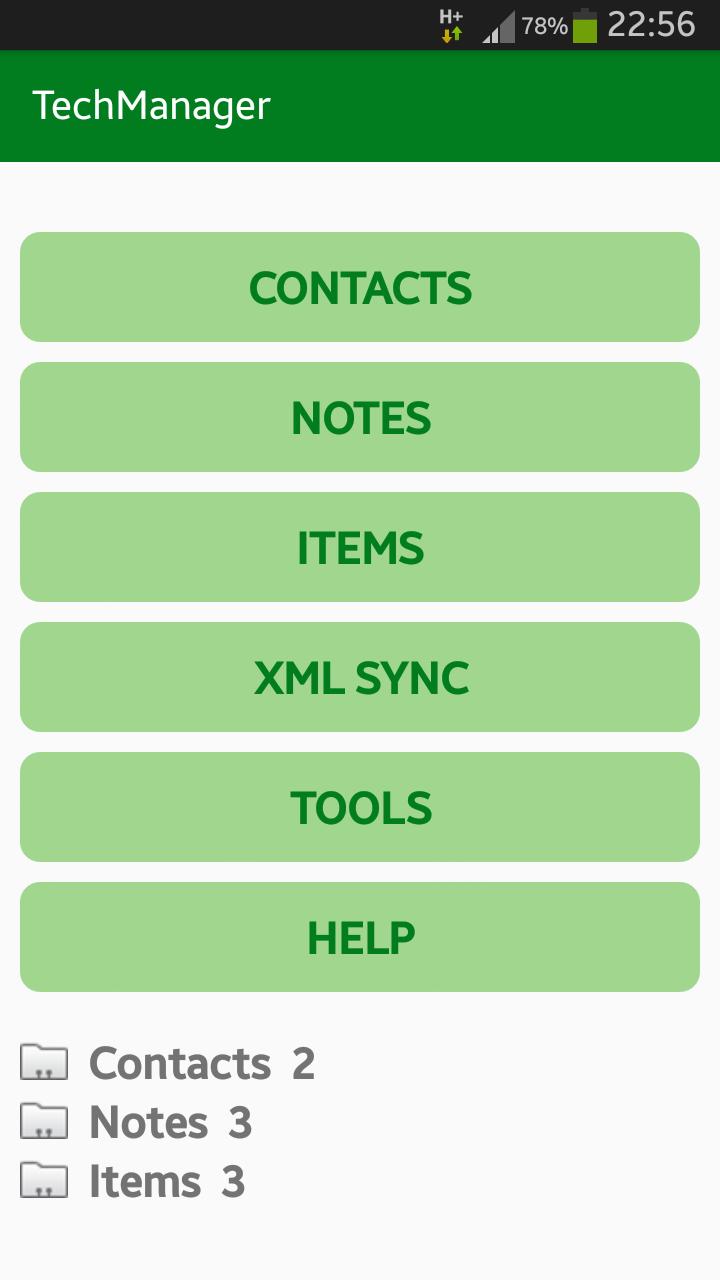Tap the signal strength icon
The height and width of the screenshot is (1280, 720).
click(497, 25)
